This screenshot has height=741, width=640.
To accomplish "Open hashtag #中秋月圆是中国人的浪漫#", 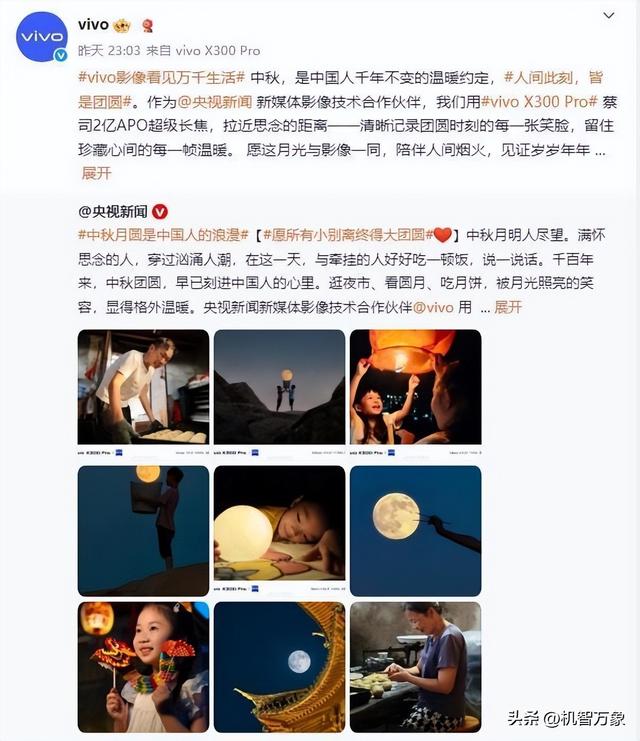I will point(163,235).
